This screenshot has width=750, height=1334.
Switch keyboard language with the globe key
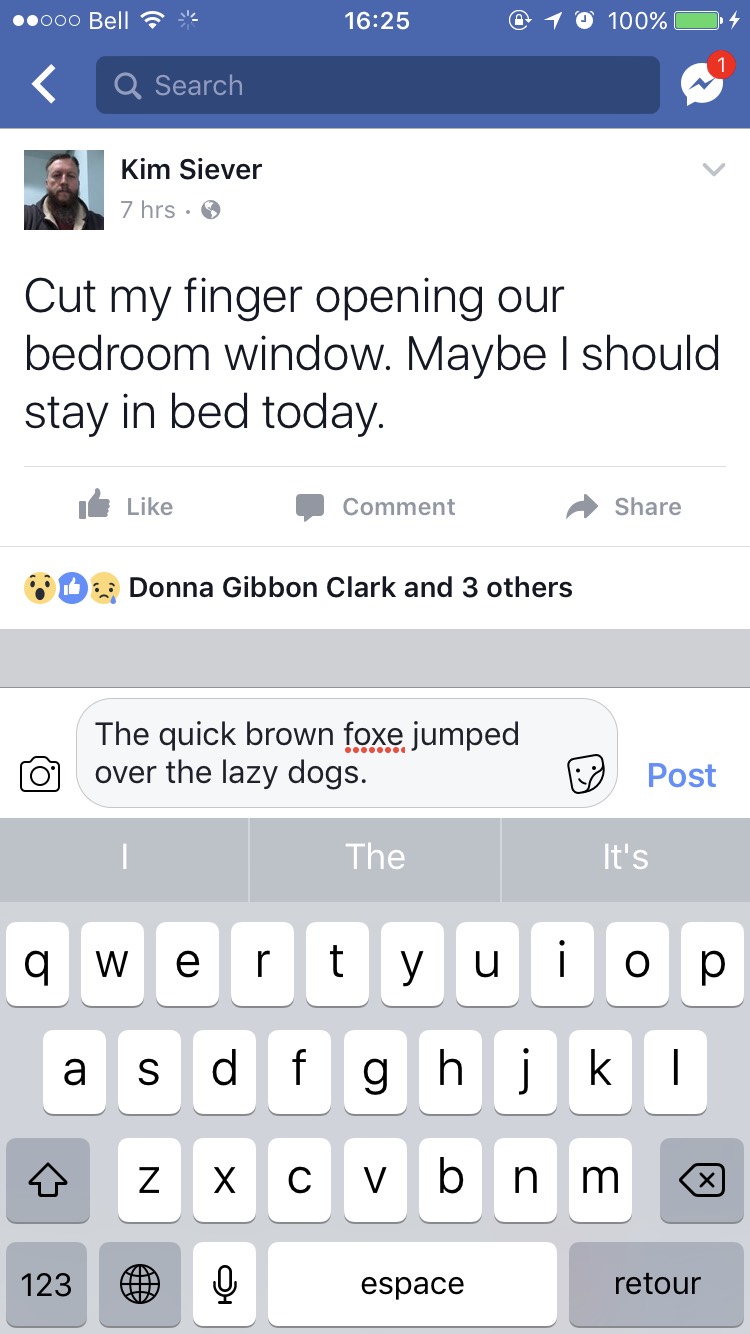coord(140,1284)
